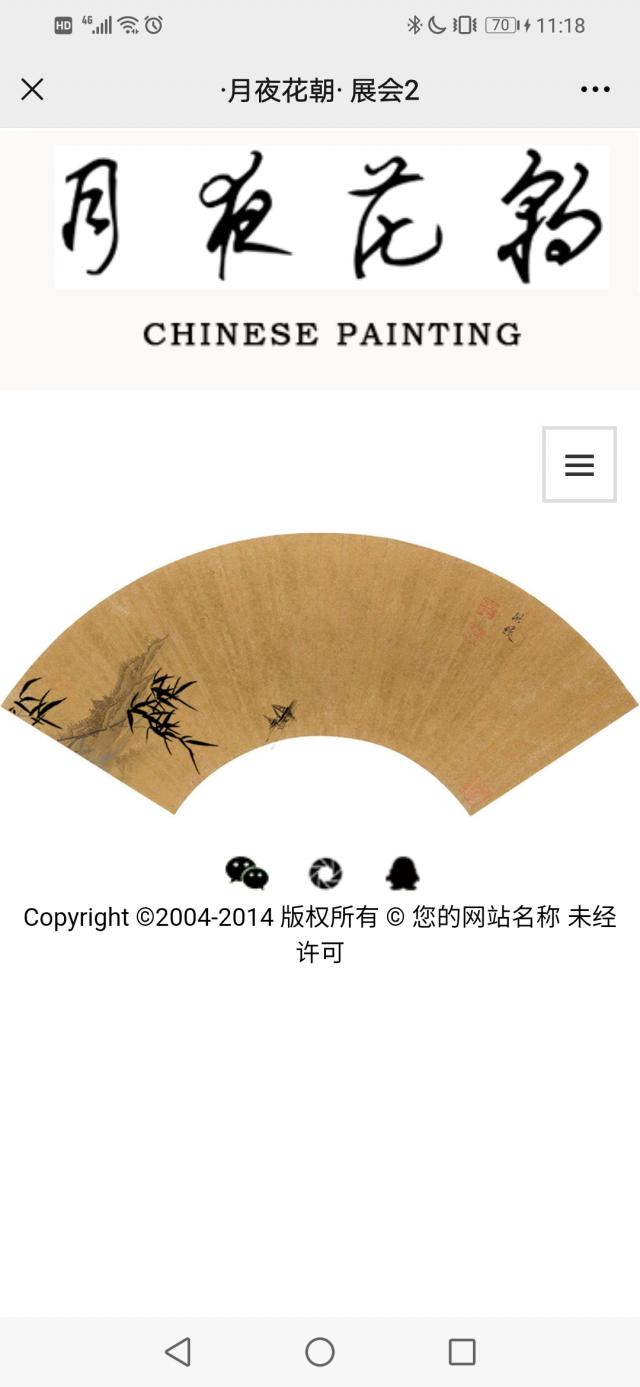Tap the camera shutter icon in the footer
The image size is (640, 1387).
(x=325, y=873)
